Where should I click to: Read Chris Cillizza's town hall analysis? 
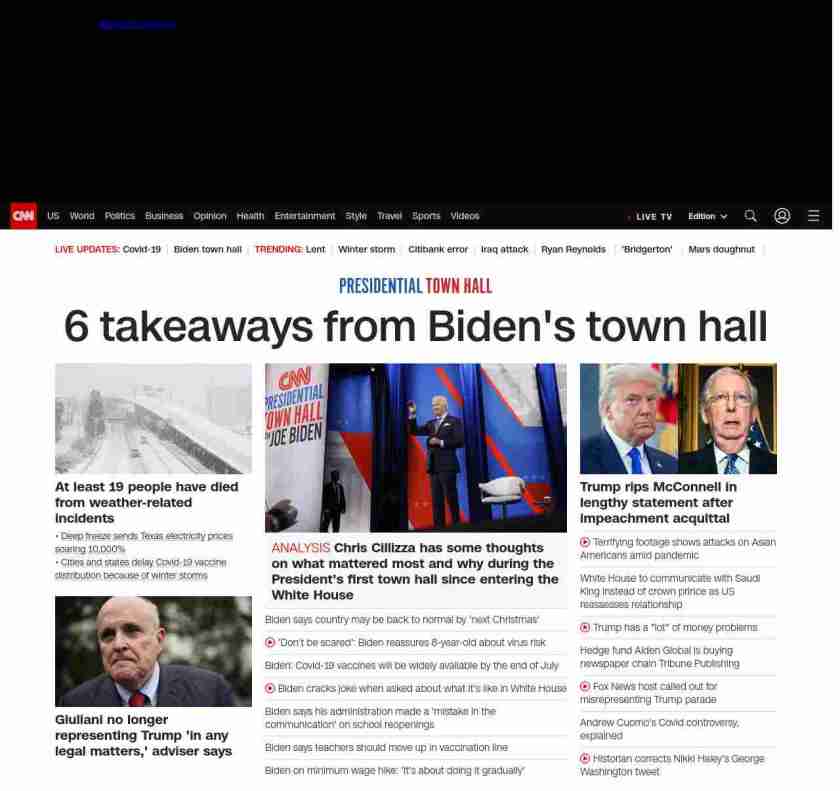(415, 571)
